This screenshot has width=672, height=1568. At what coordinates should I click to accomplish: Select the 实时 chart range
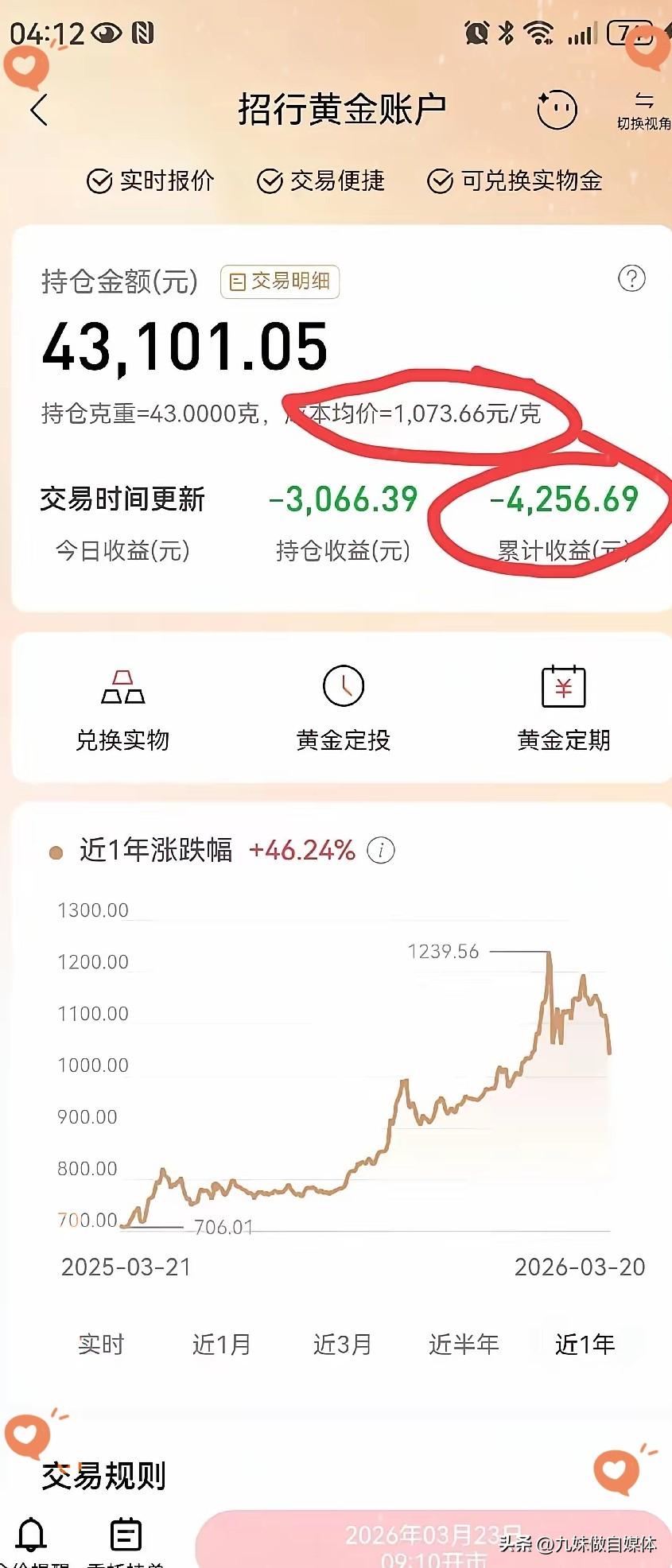click(101, 1345)
